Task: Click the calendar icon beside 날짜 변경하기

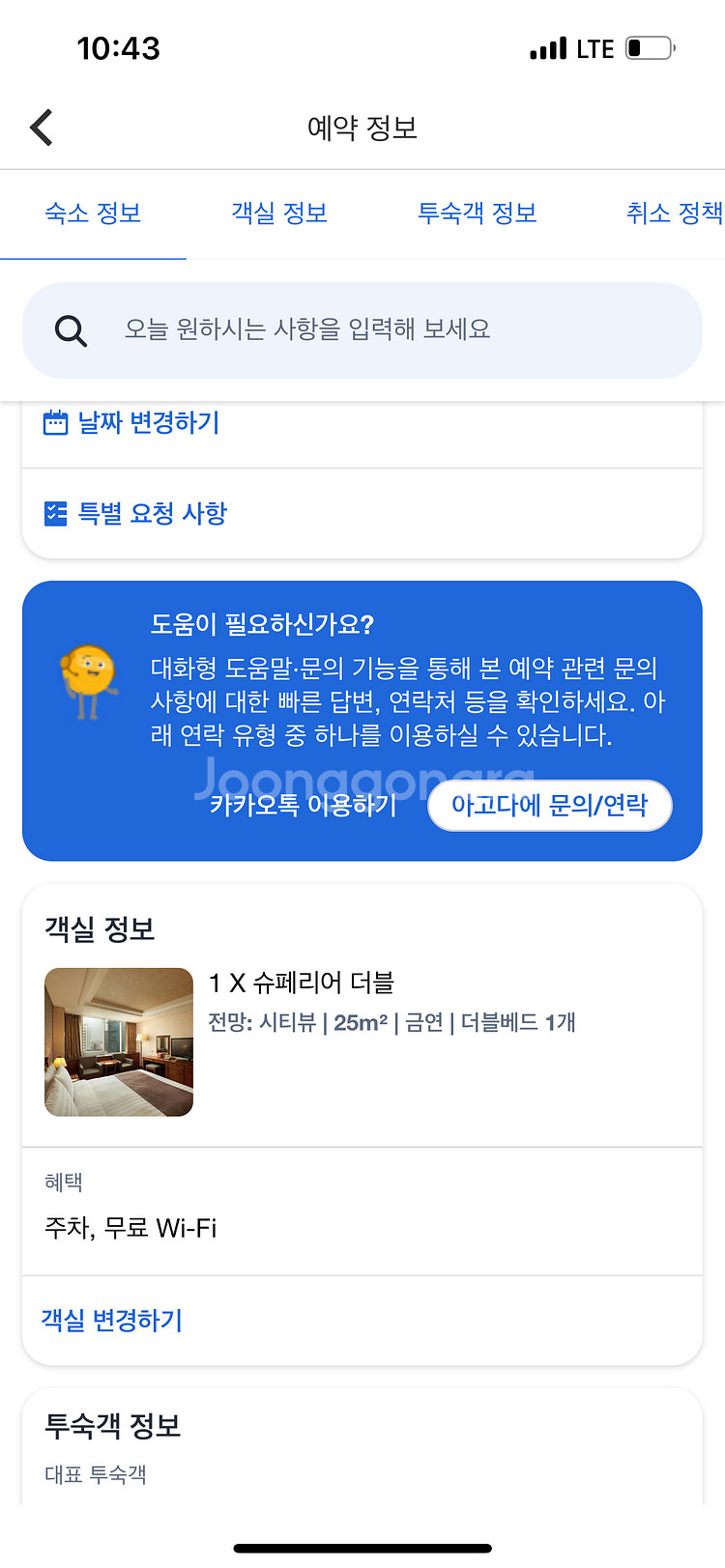Action: point(52,422)
